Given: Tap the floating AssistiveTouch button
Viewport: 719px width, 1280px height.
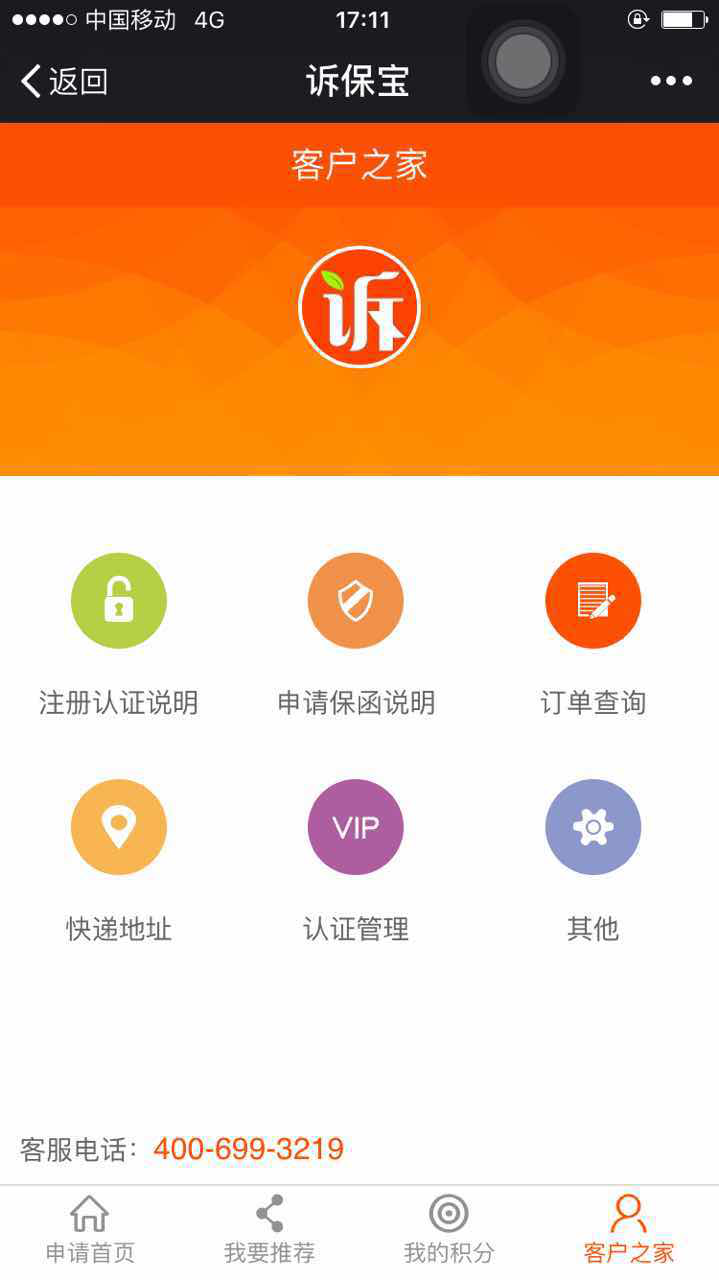Looking at the screenshot, I should [523, 62].
